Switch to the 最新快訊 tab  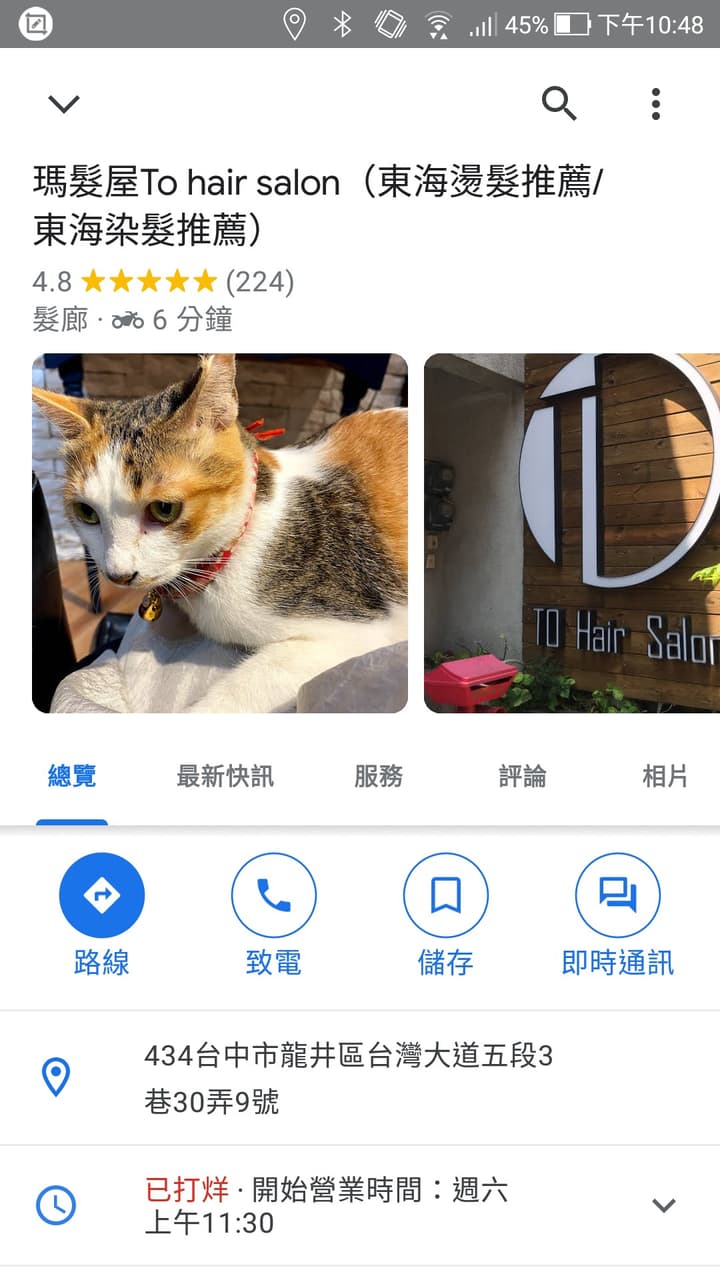pos(225,776)
